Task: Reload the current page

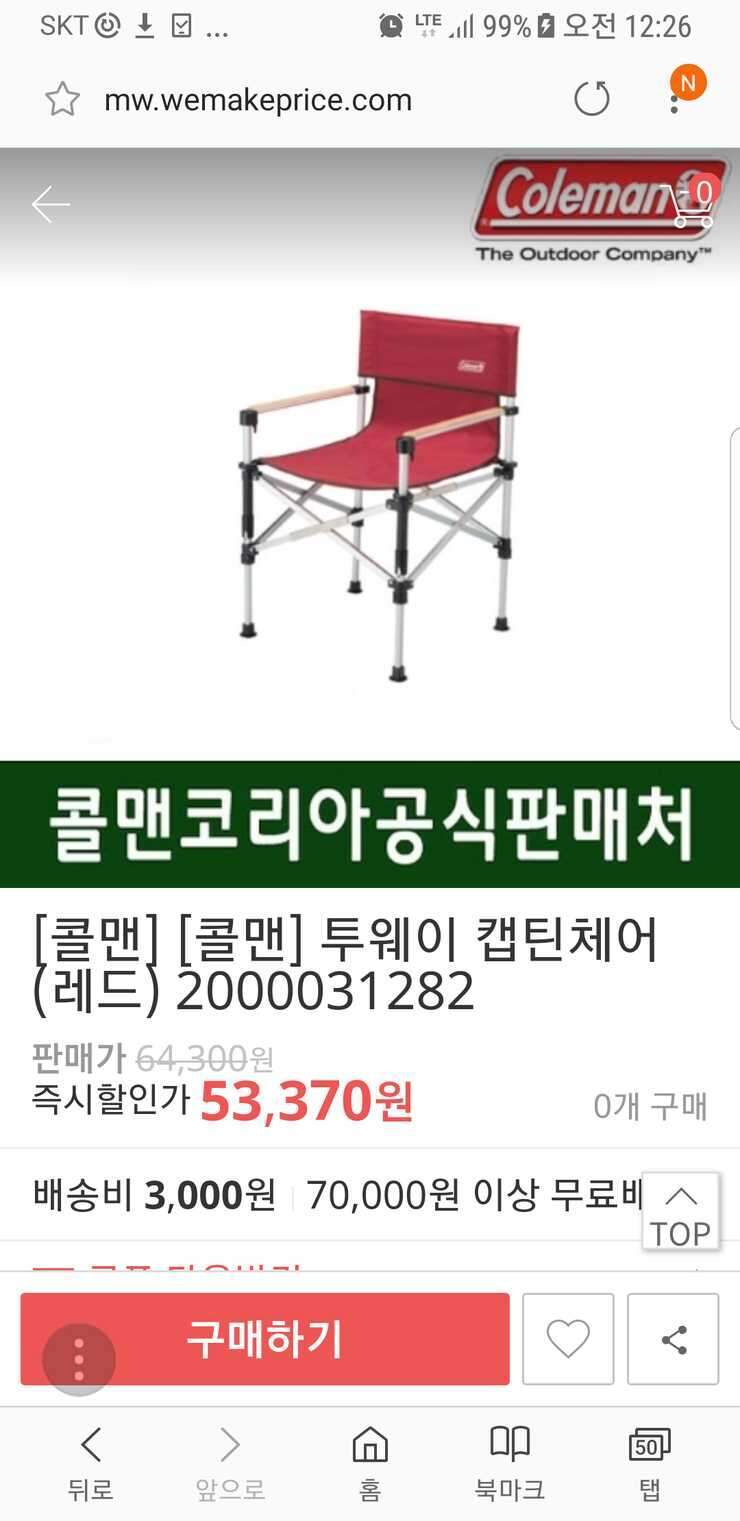Action: (592, 99)
